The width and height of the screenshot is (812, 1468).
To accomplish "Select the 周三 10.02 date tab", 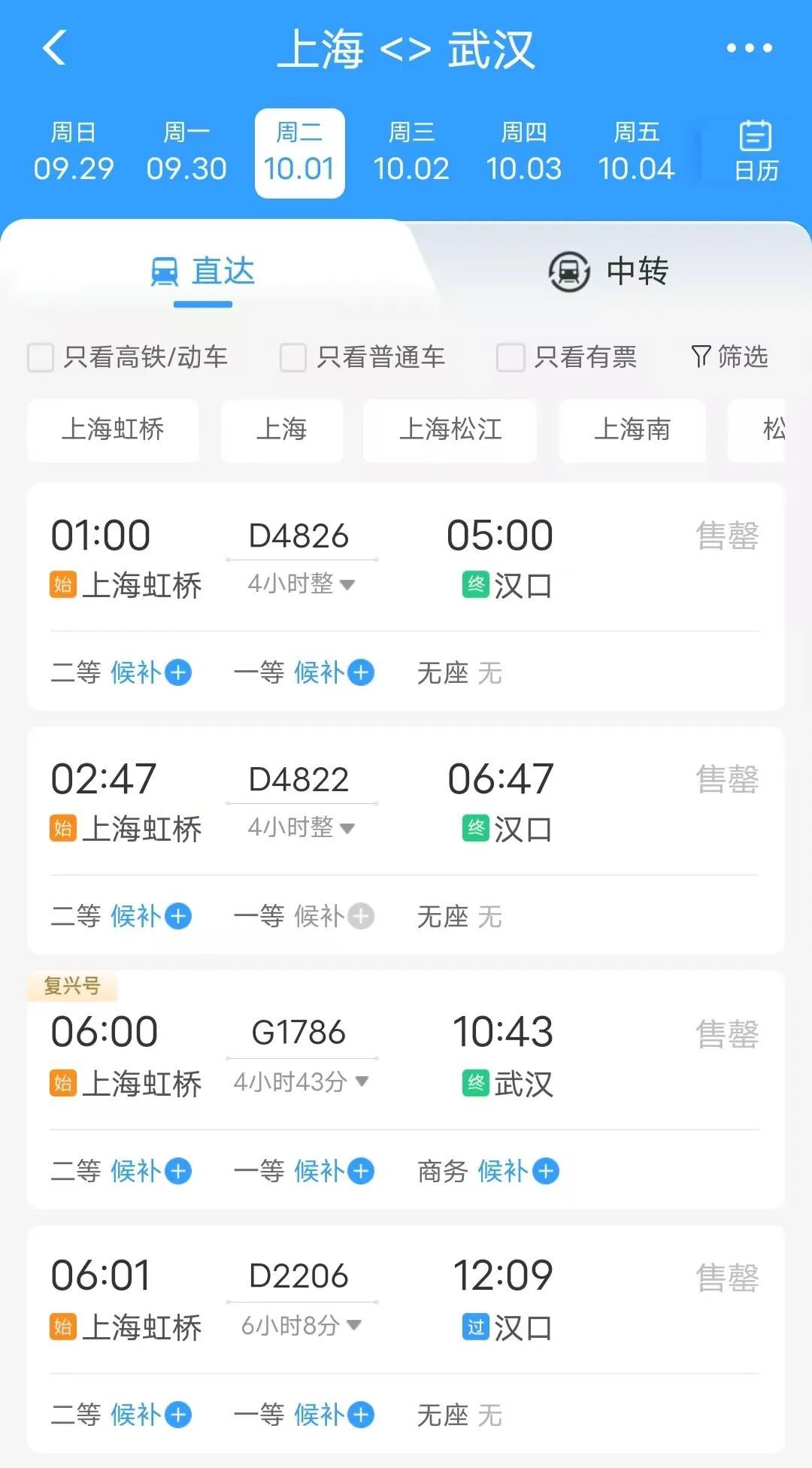I will (412, 150).
